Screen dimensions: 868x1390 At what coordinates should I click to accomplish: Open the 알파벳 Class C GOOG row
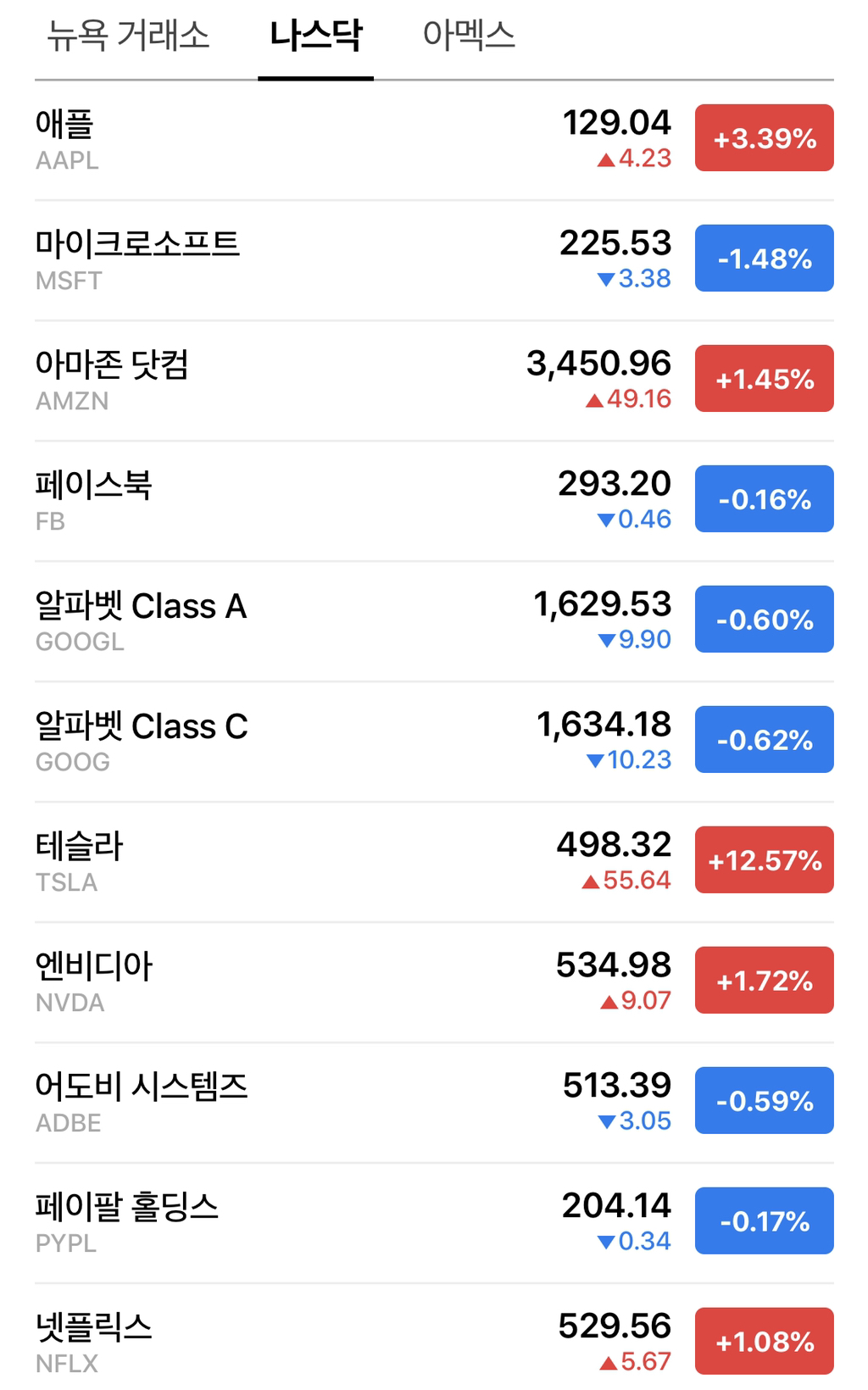coord(434,742)
